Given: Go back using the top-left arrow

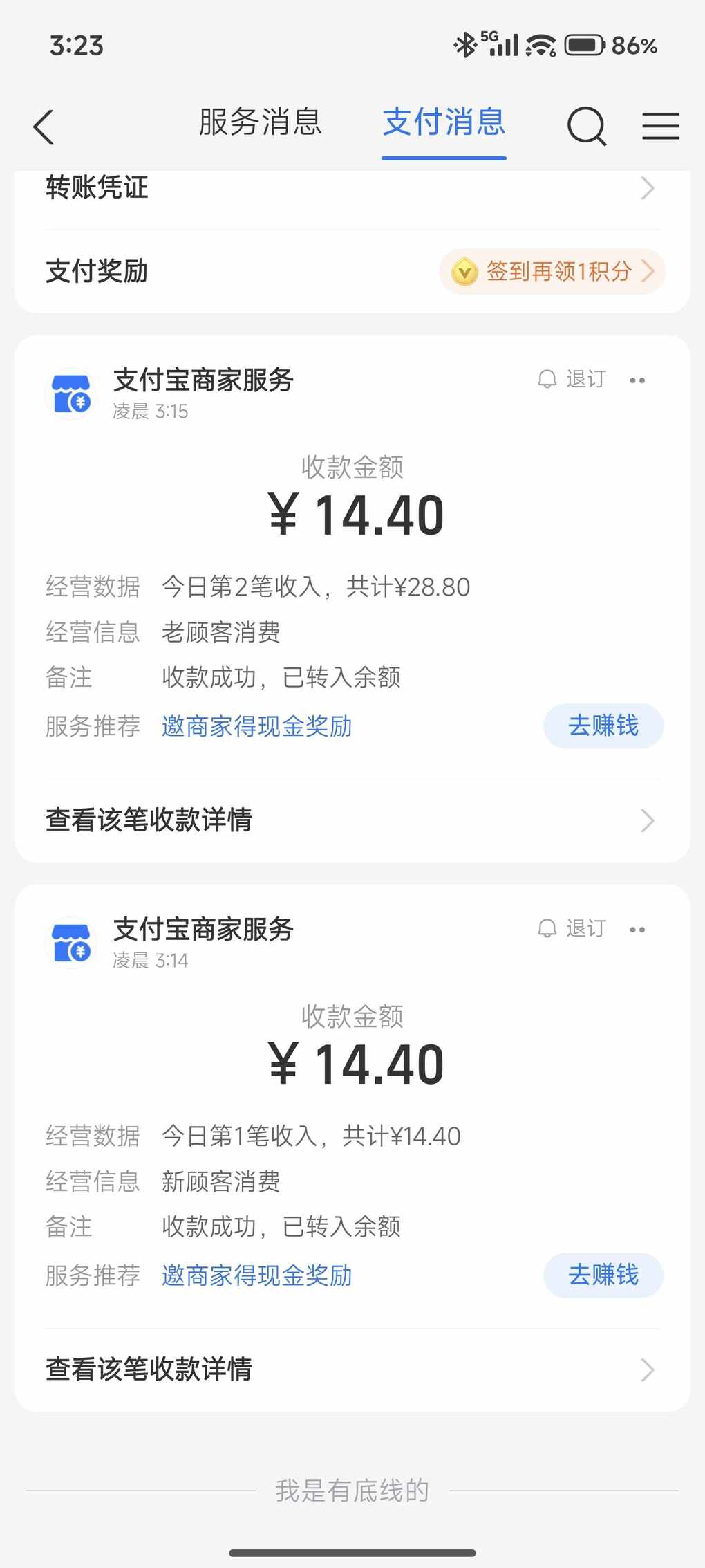Looking at the screenshot, I should [44, 127].
